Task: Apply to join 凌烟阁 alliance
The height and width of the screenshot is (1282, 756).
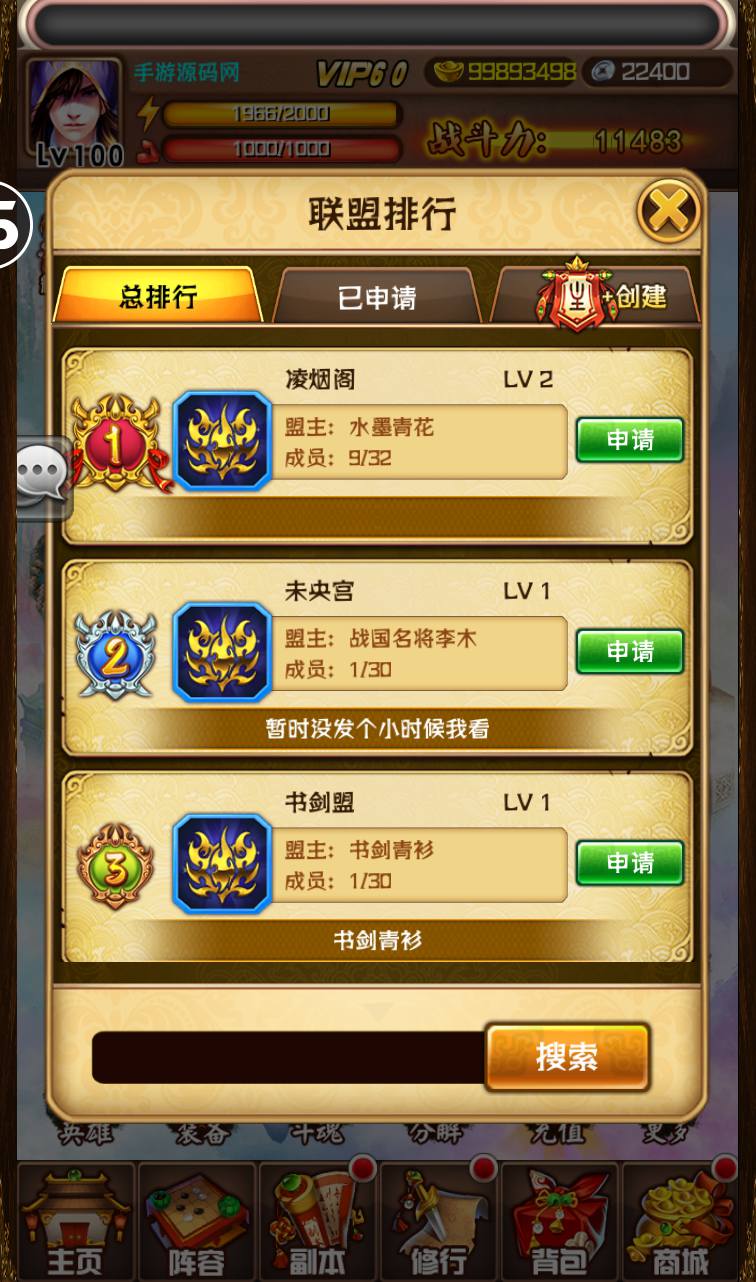Action: pos(629,440)
